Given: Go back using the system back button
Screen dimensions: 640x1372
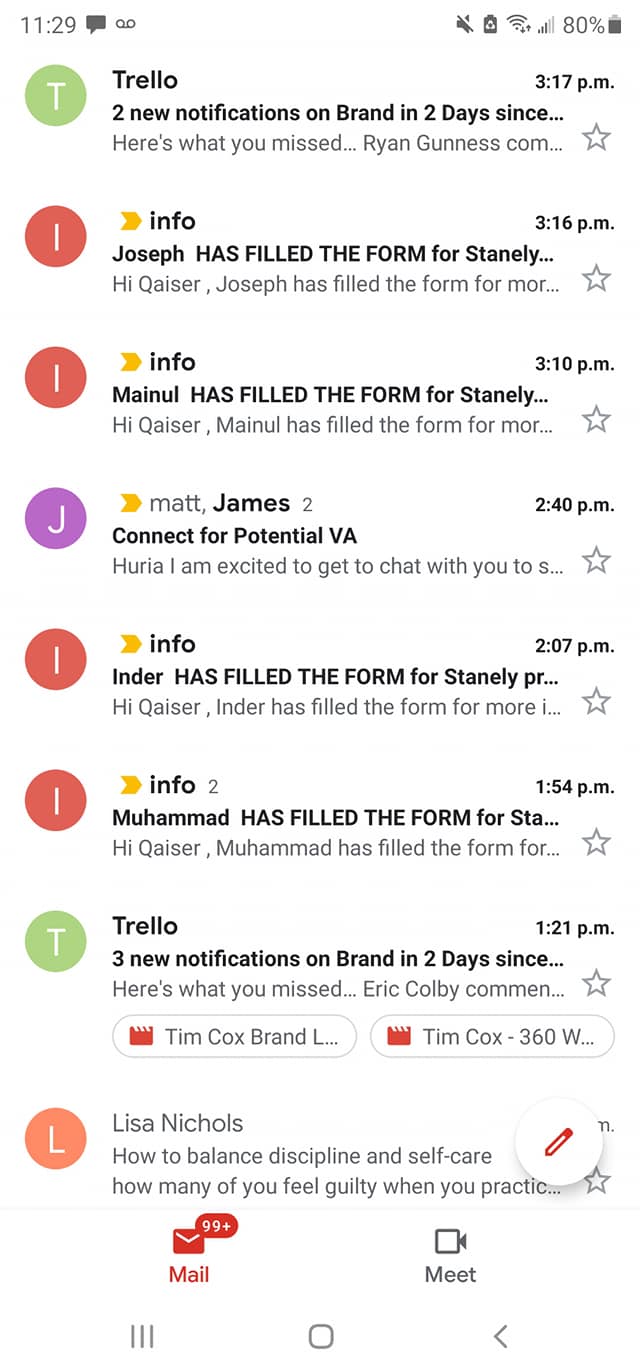Looking at the screenshot, I should pos(501,1335).
